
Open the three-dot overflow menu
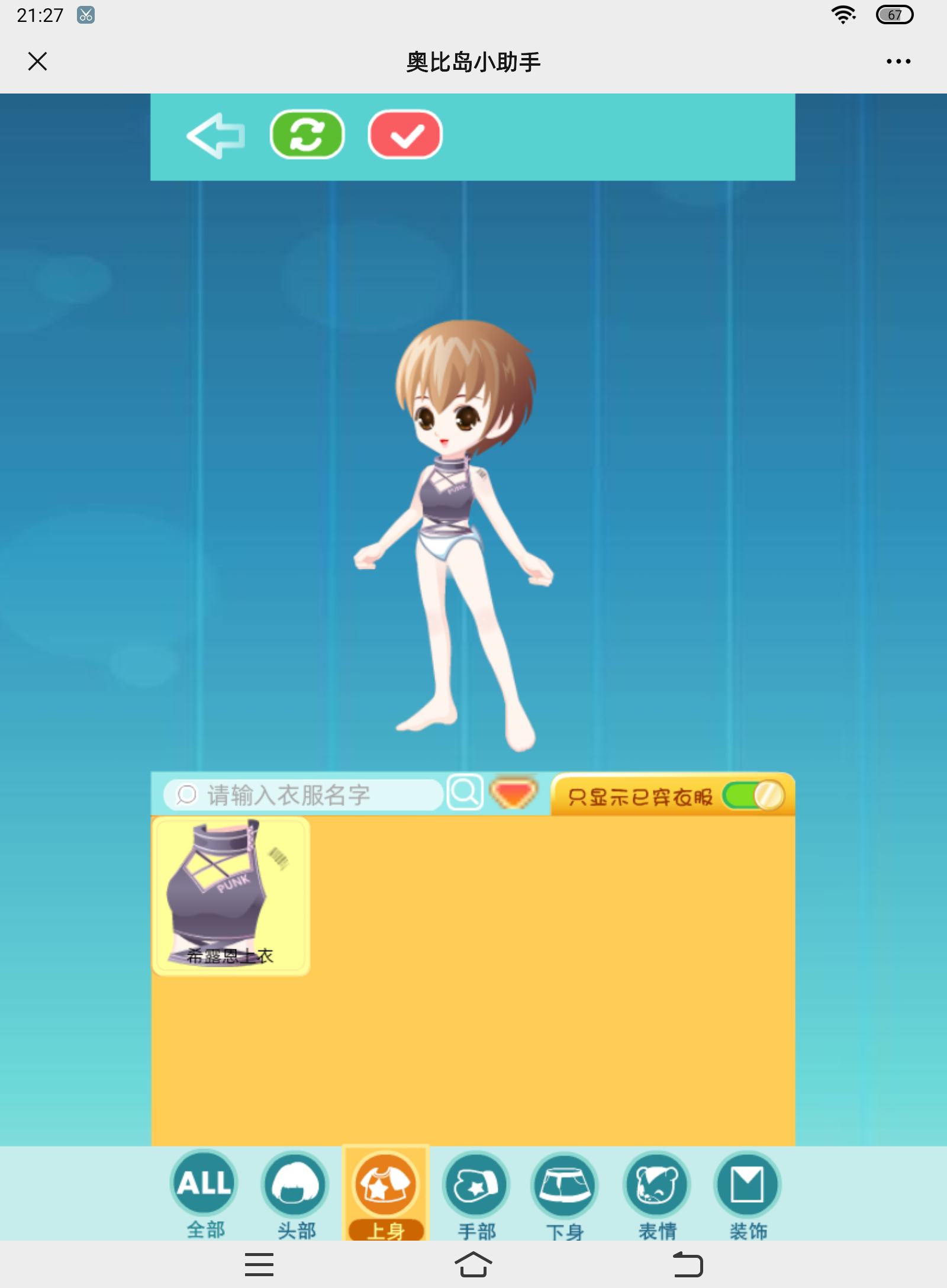click(x=898, y=61)
